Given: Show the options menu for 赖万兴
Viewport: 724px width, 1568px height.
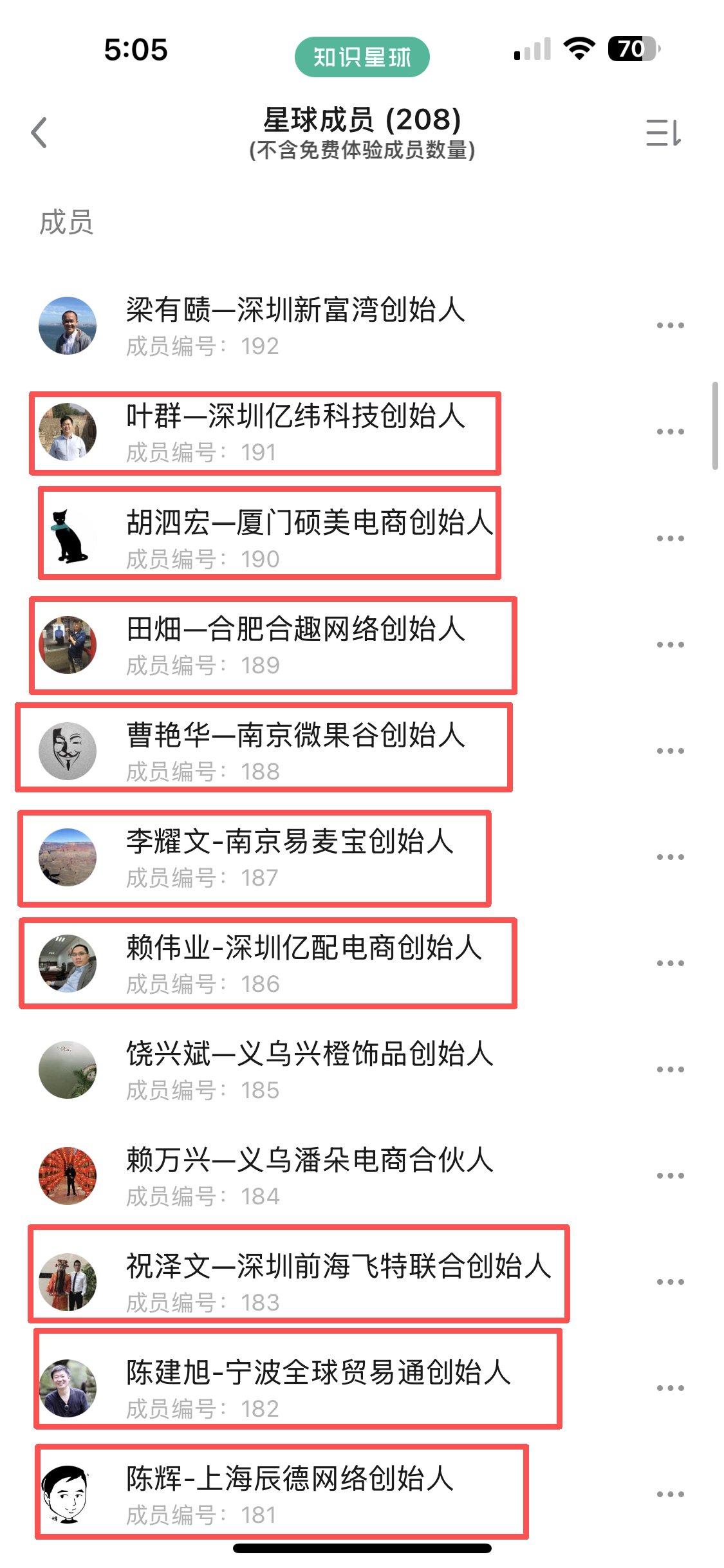Looking at the screenshot, I should (x=670, y=1175).
